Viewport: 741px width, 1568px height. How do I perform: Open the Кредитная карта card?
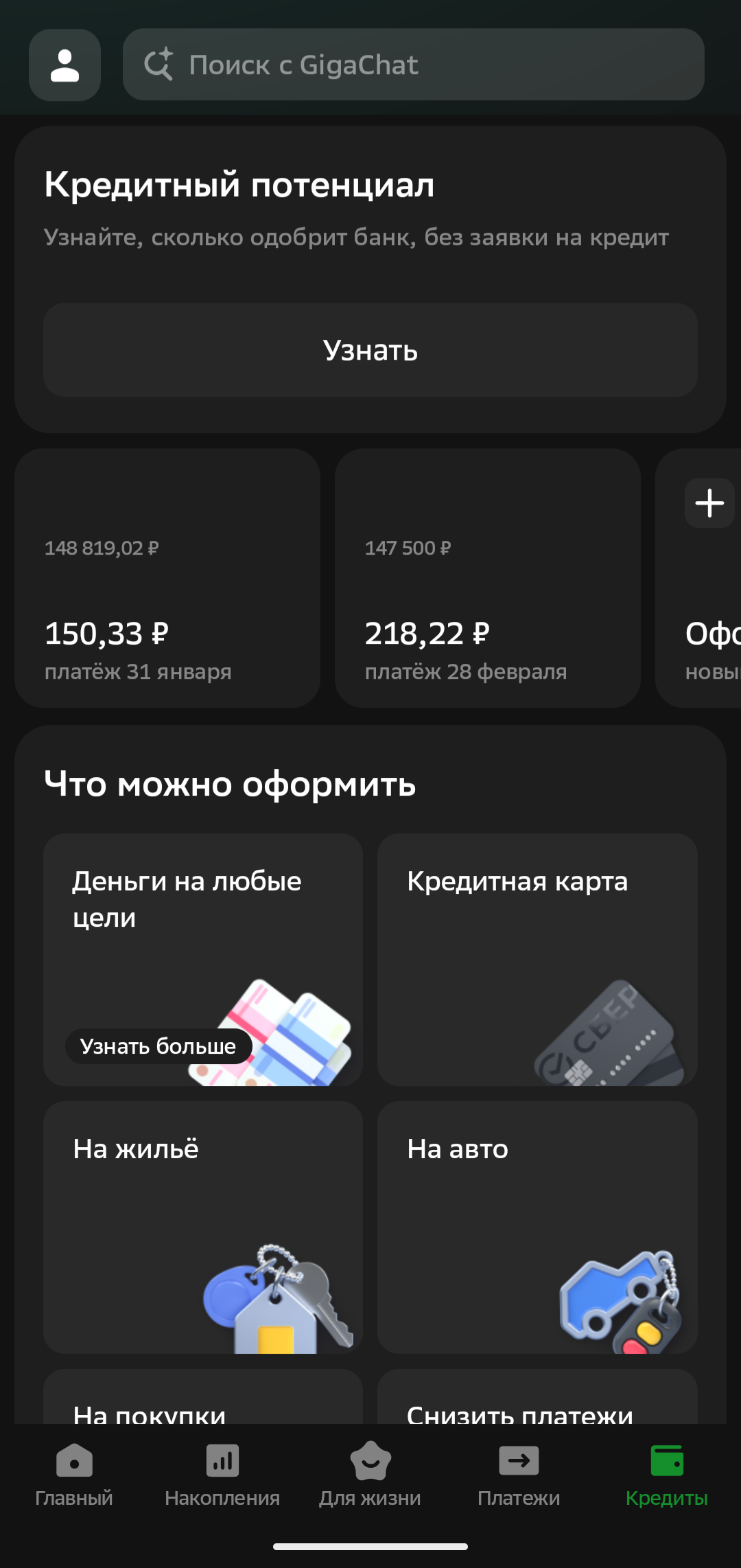point(537,960)
